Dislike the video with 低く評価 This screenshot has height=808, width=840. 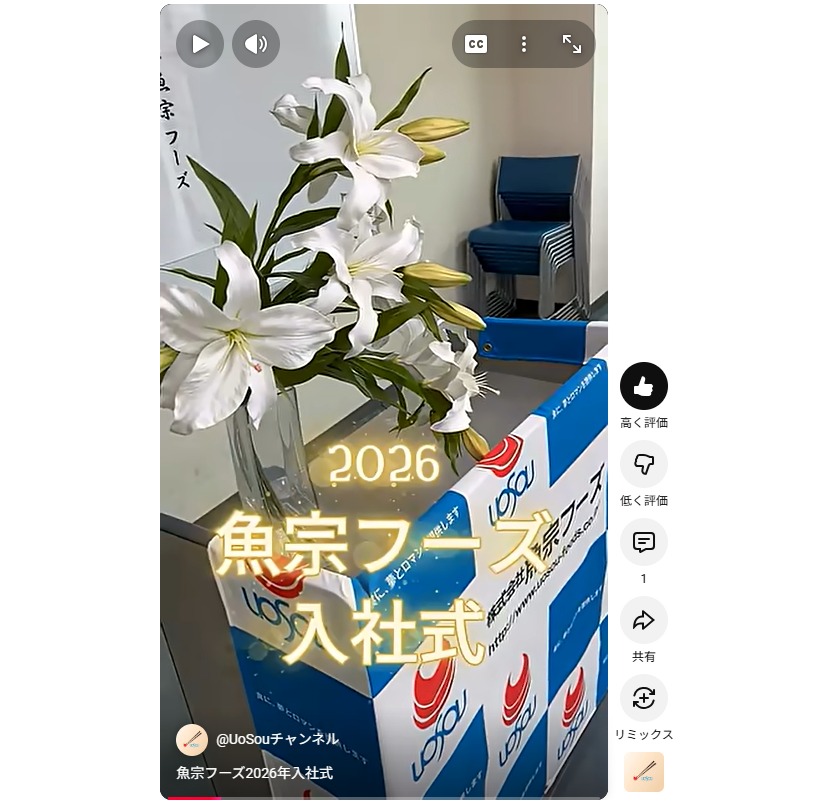click(x=643, y=464)
